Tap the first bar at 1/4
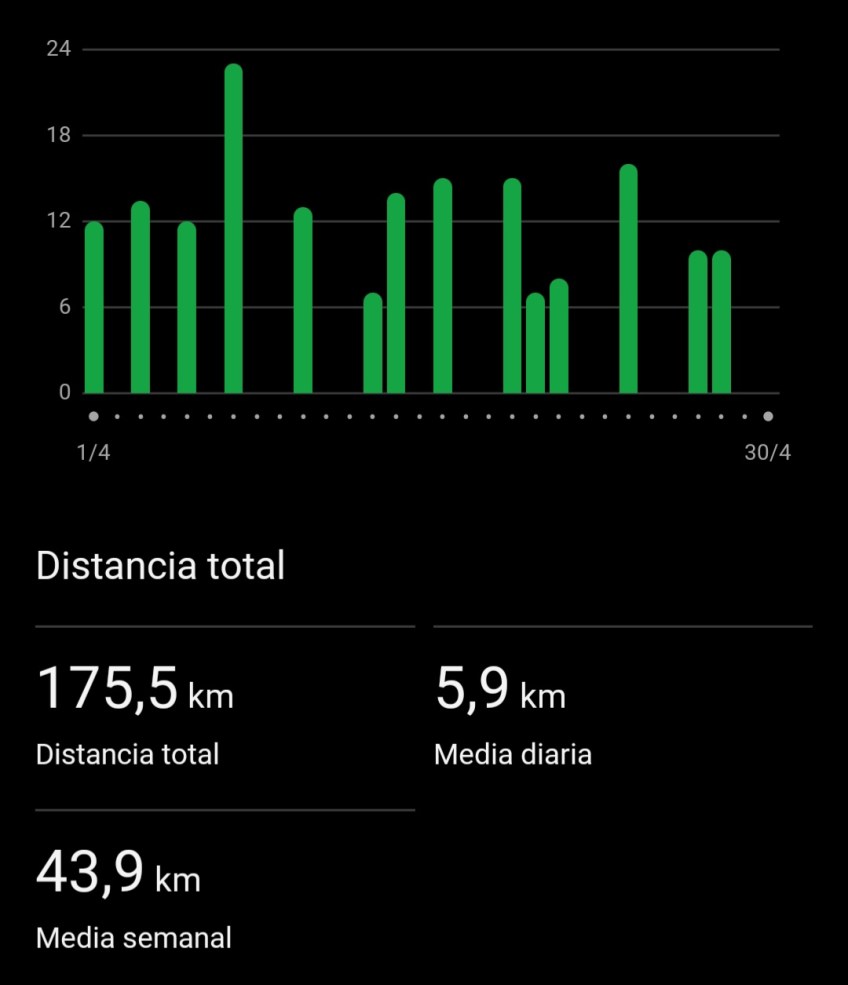 coord(94,308)
